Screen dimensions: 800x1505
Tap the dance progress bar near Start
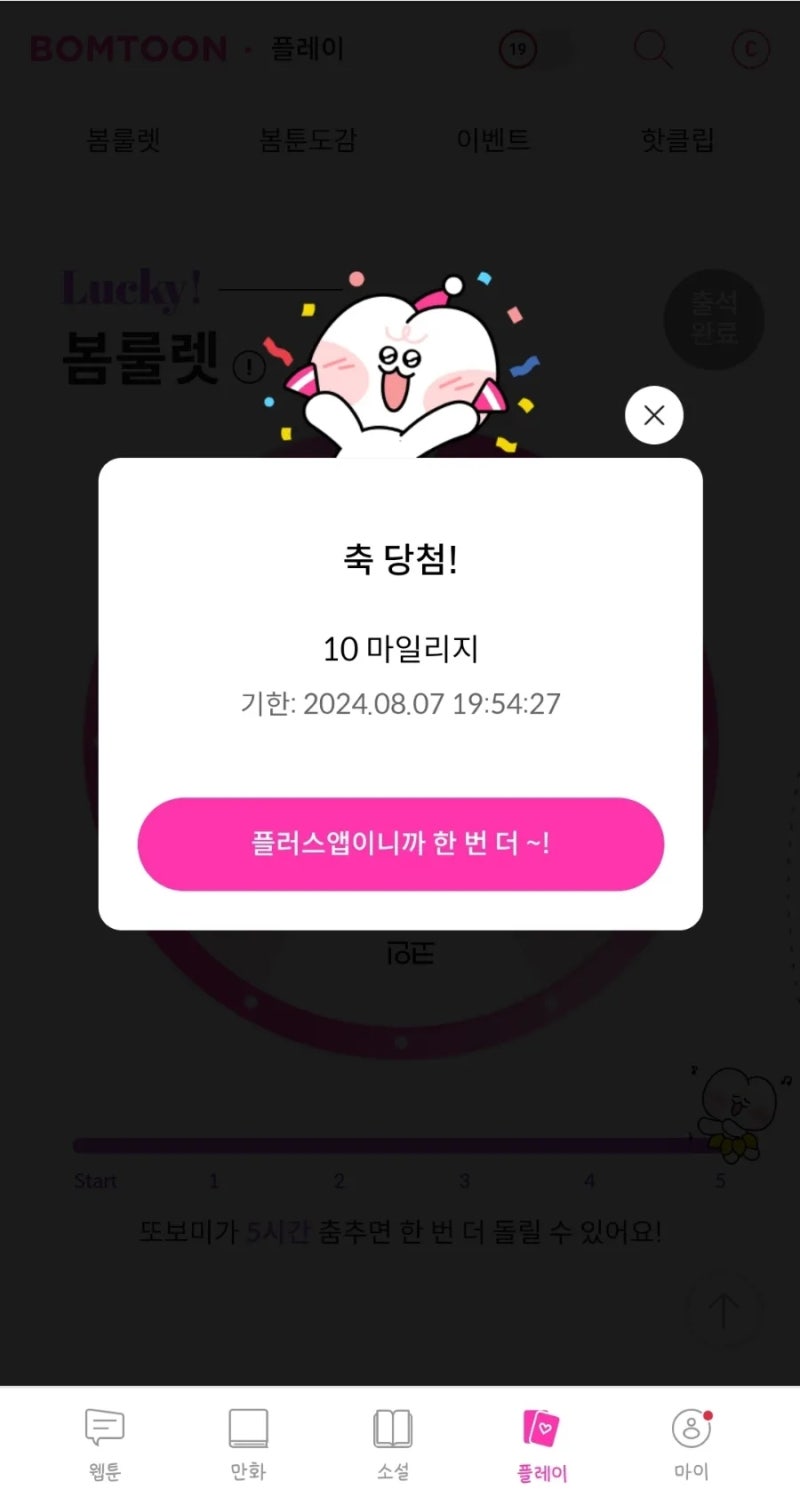click(x=95, y=1146)
